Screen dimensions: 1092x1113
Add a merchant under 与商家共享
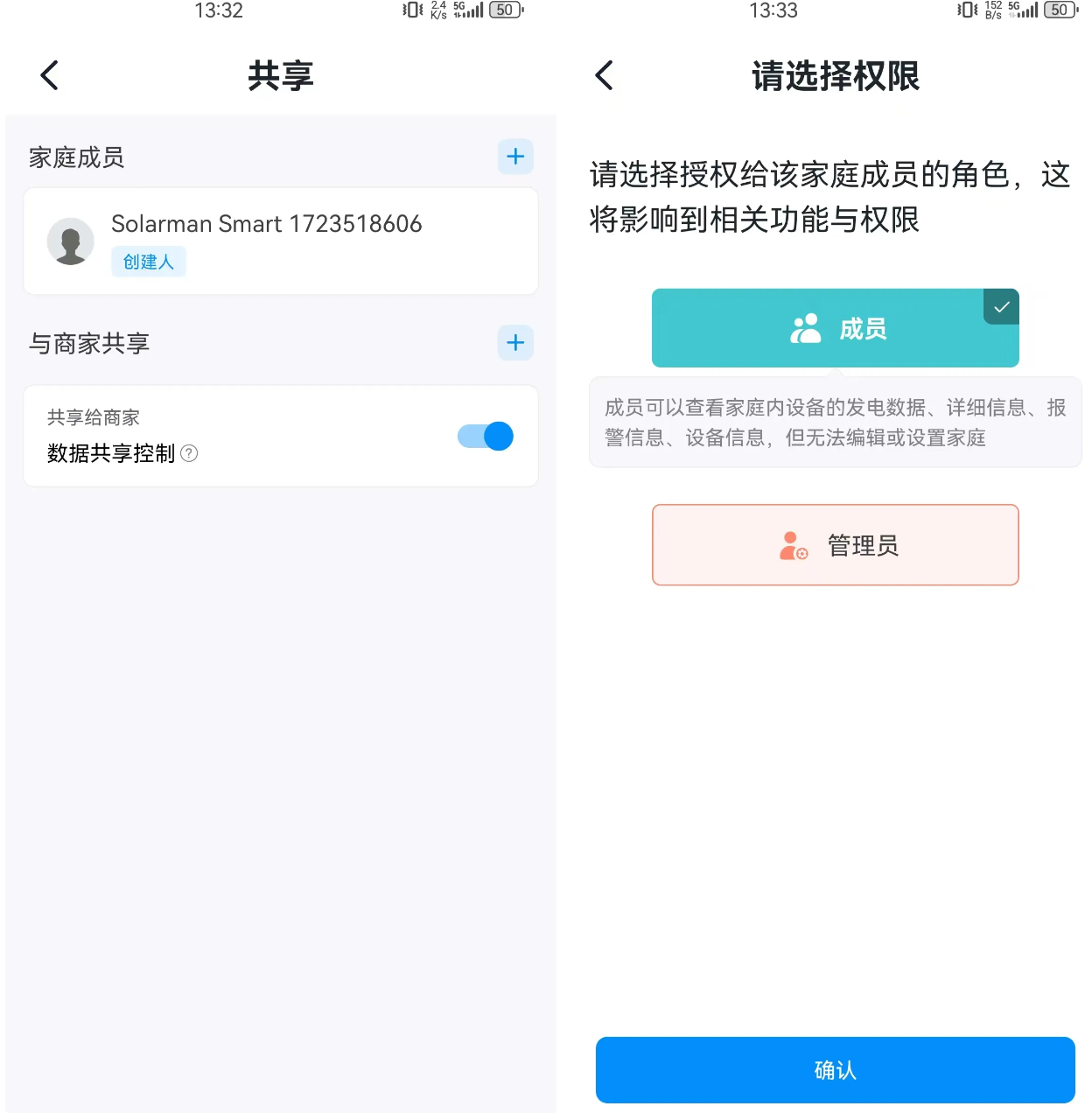(515, 343)
